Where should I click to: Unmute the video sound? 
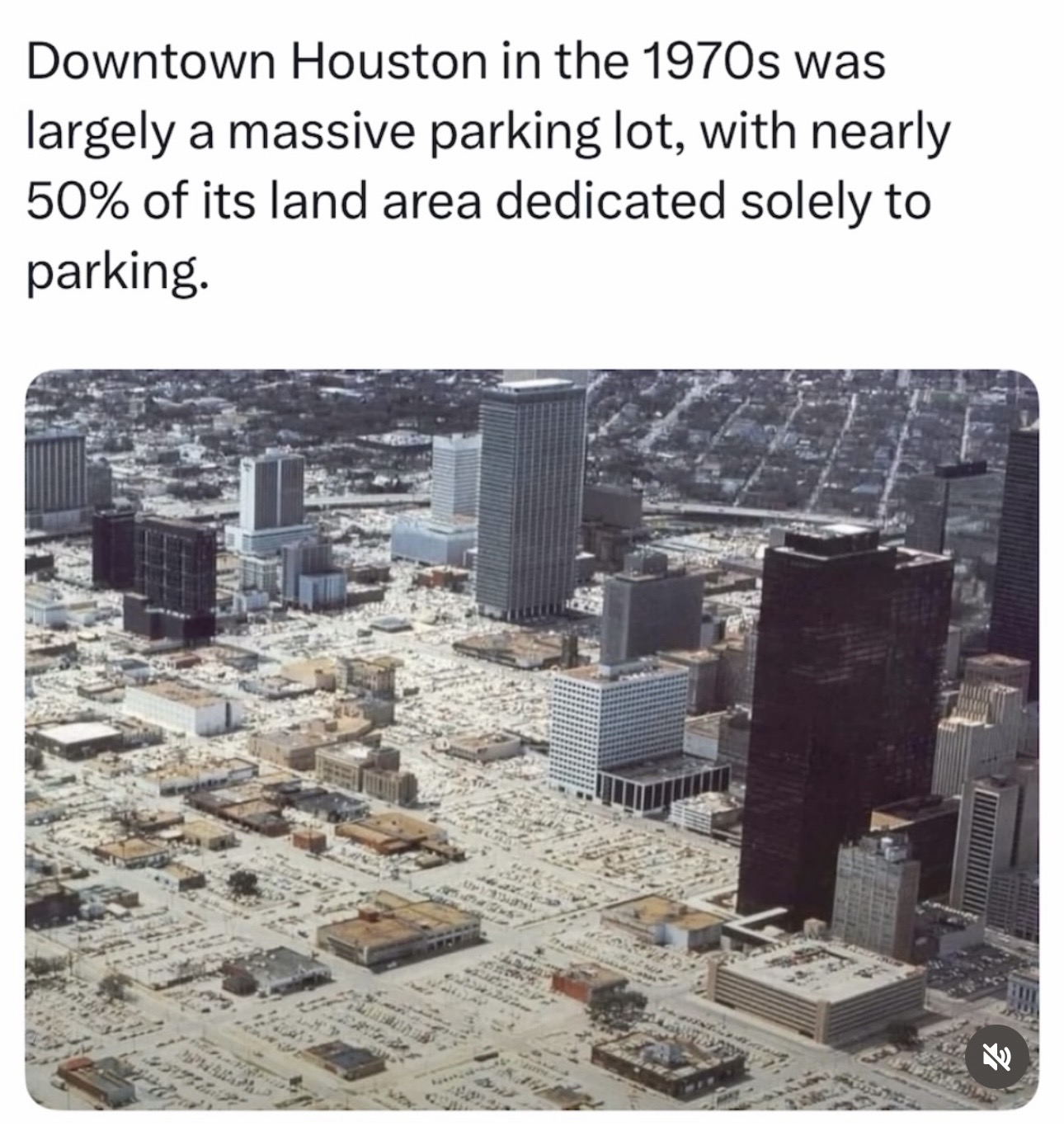[996, 1058]
